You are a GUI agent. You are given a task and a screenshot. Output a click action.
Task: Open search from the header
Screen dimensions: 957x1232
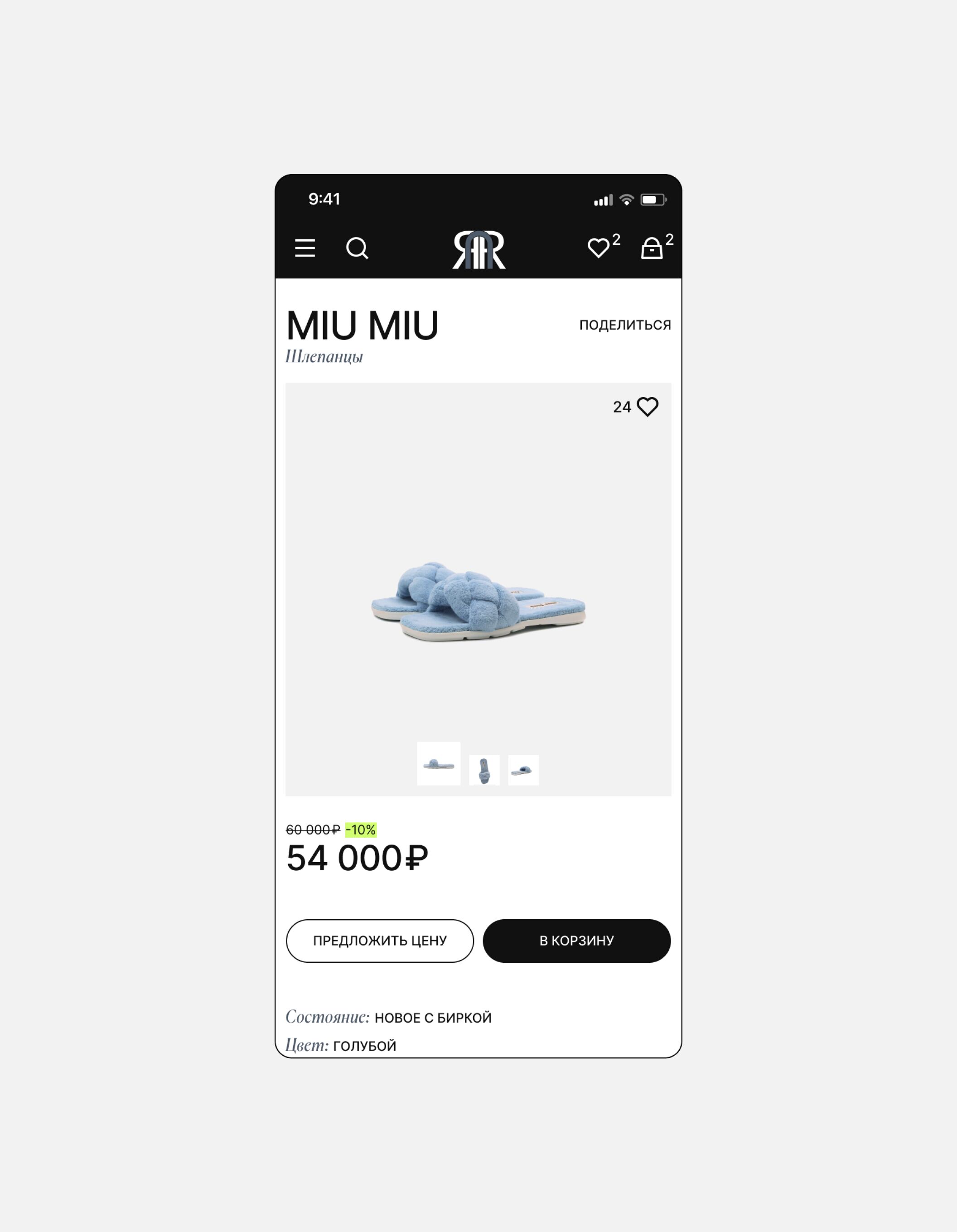(x=357, y=247)
